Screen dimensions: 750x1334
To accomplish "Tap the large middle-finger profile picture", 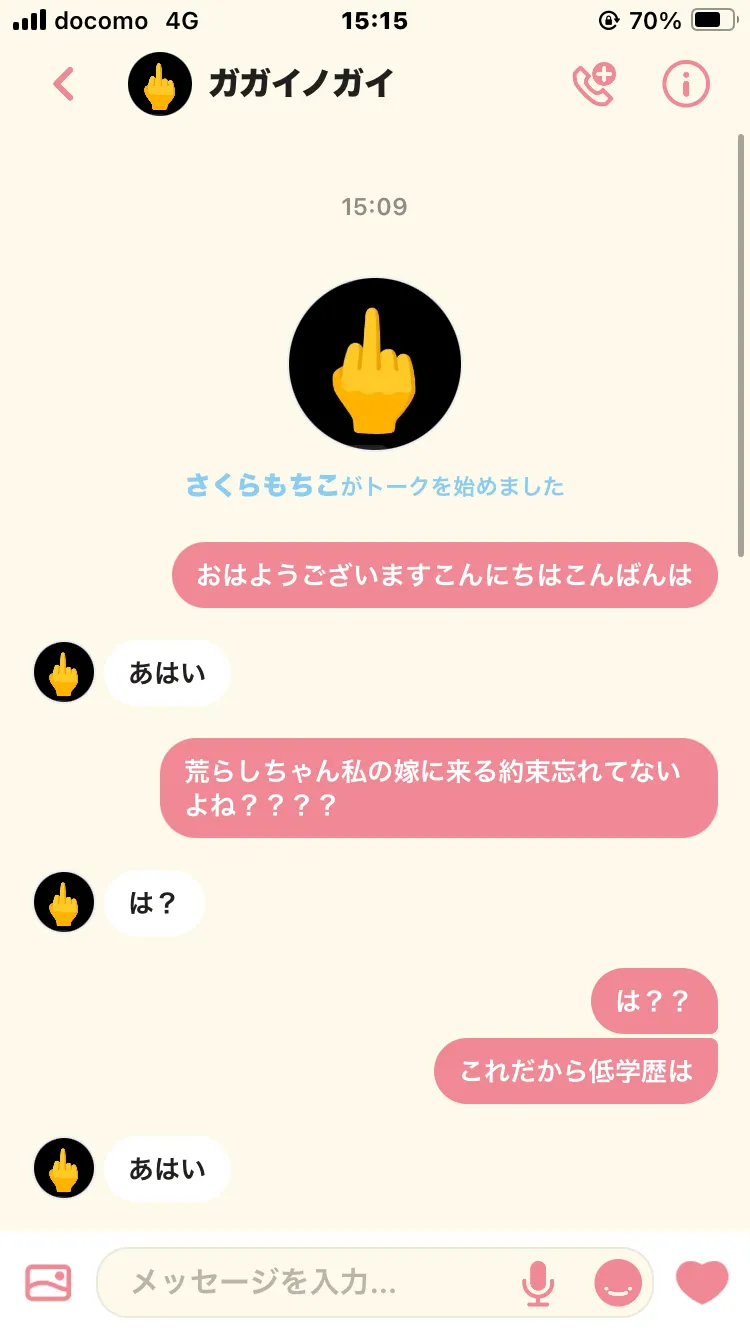I will tap(375, 364).
